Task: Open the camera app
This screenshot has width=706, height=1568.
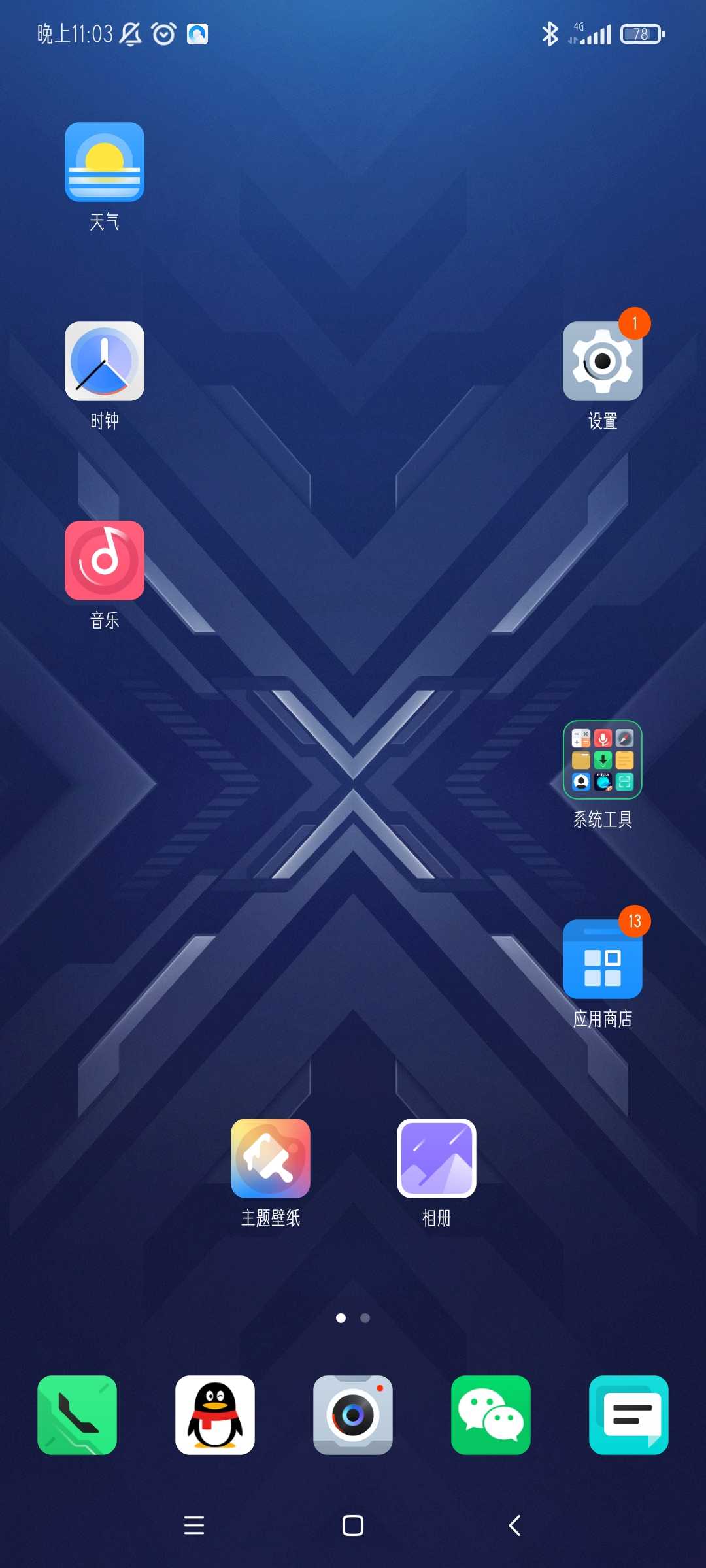Action: (x=353, y=1415)
